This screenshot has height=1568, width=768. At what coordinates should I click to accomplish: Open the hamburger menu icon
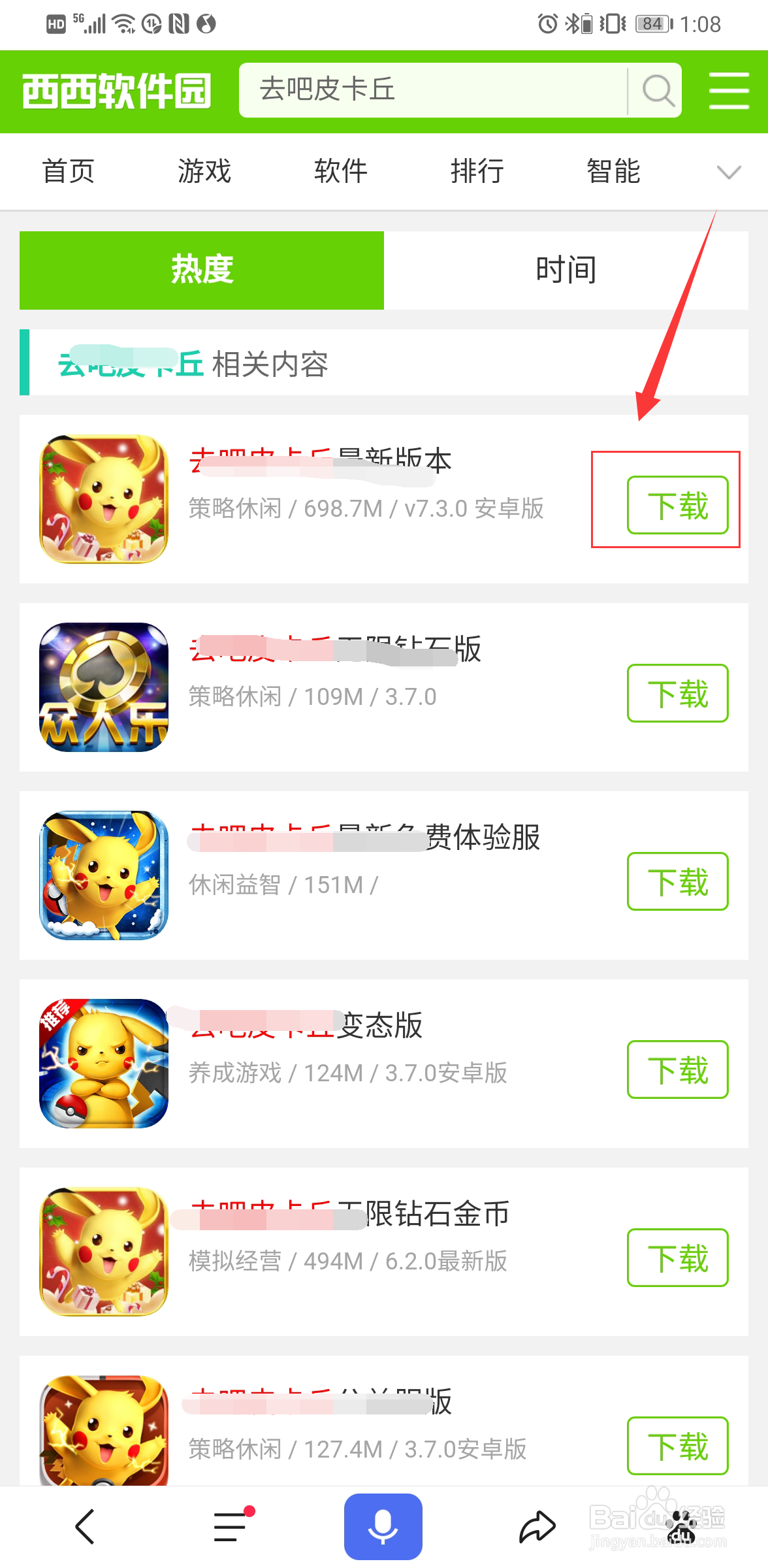727,90
